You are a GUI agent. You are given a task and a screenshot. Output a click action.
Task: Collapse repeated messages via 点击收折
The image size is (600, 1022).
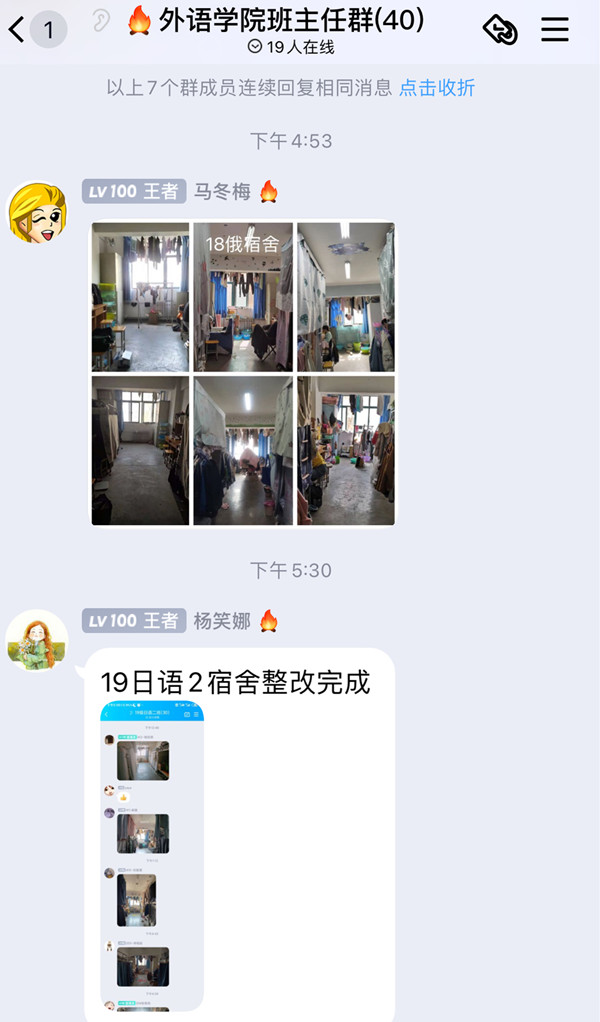[437, 88]
